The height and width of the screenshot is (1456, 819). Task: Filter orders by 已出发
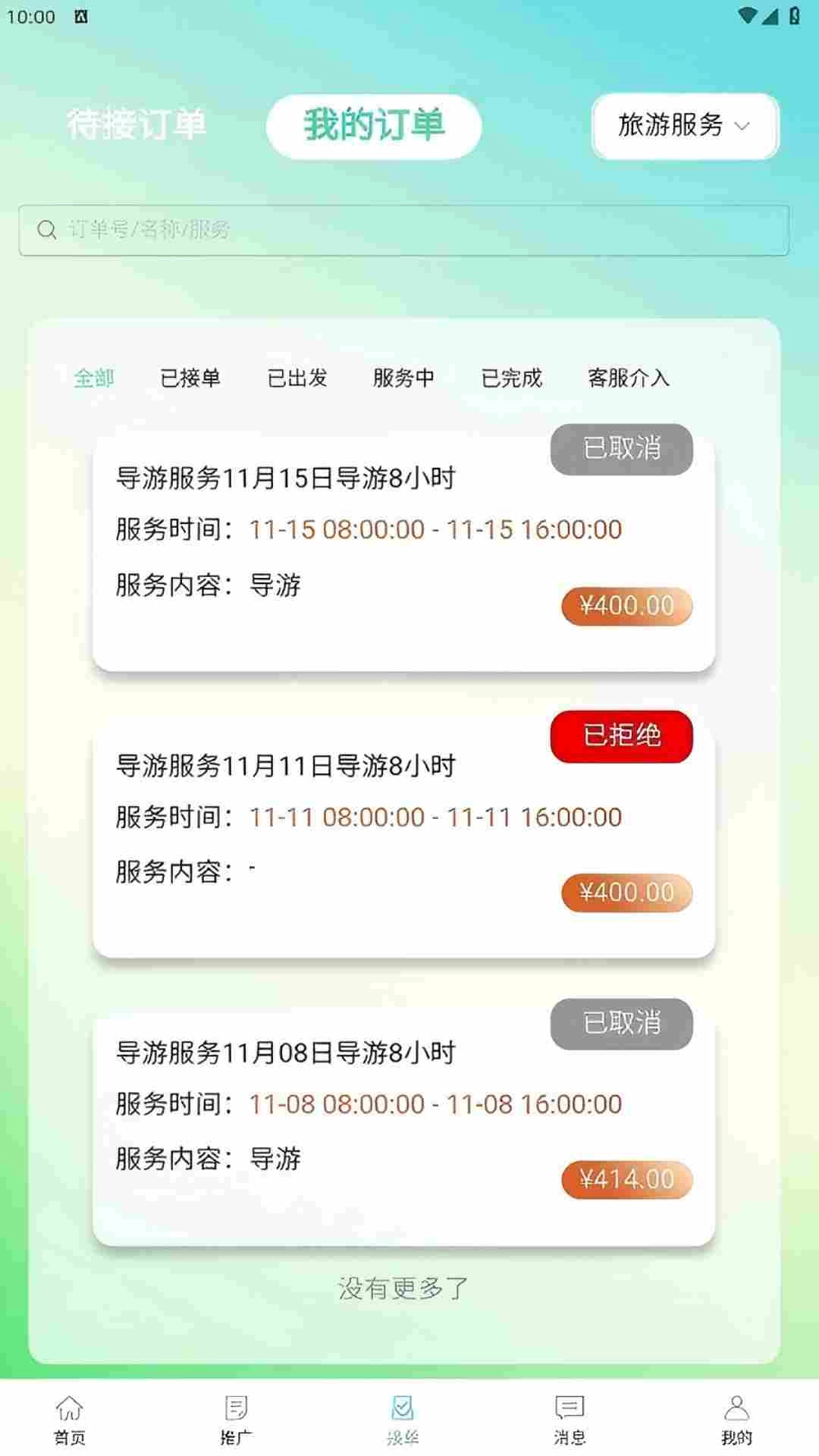pyautogui.click(x=297, y=377)
